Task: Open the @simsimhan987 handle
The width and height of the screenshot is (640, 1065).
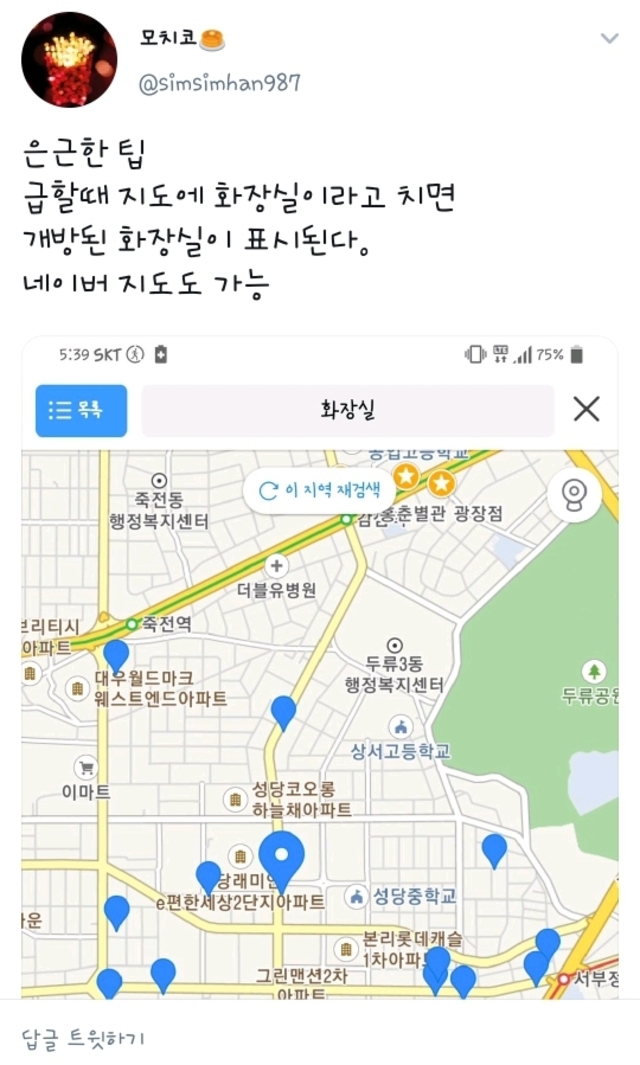Action: pyautogui.click(x=218, y=83)
